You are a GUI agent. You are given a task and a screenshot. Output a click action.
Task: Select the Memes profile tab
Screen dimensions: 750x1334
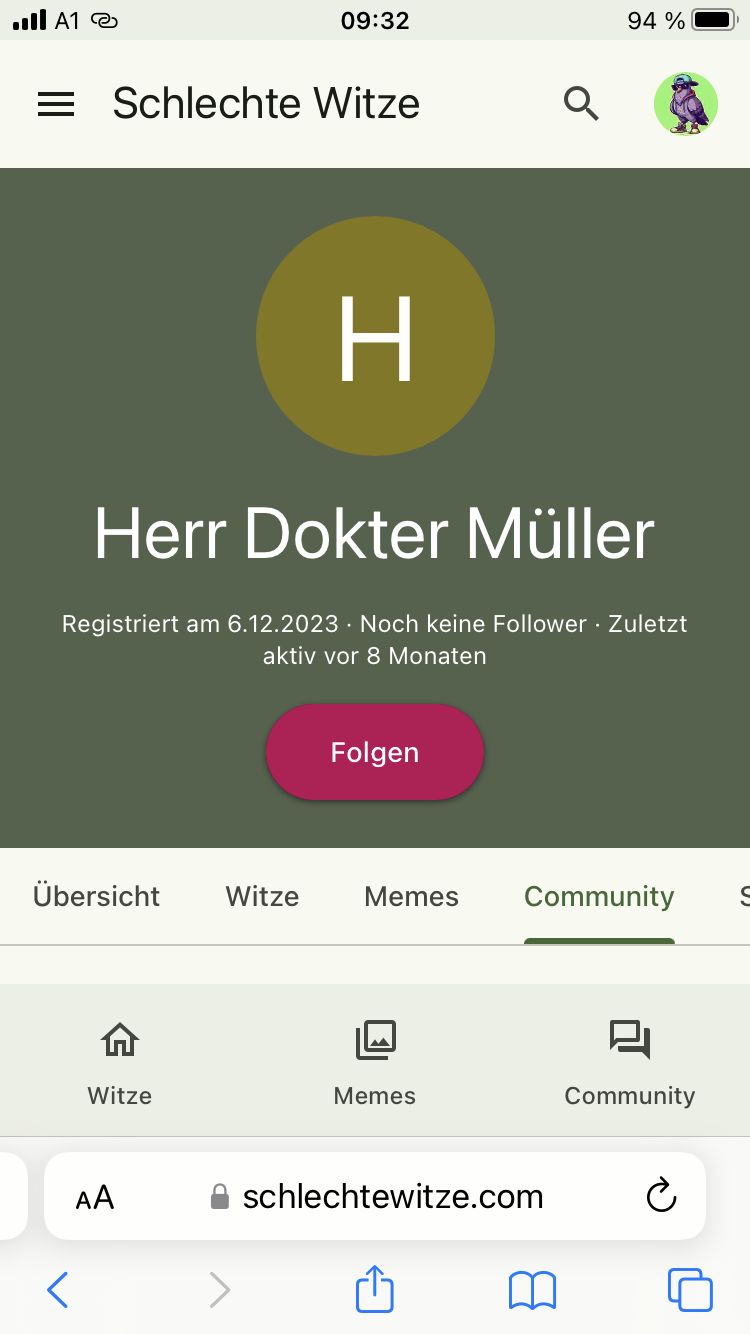pyautogui.click(x=411, y=896)
